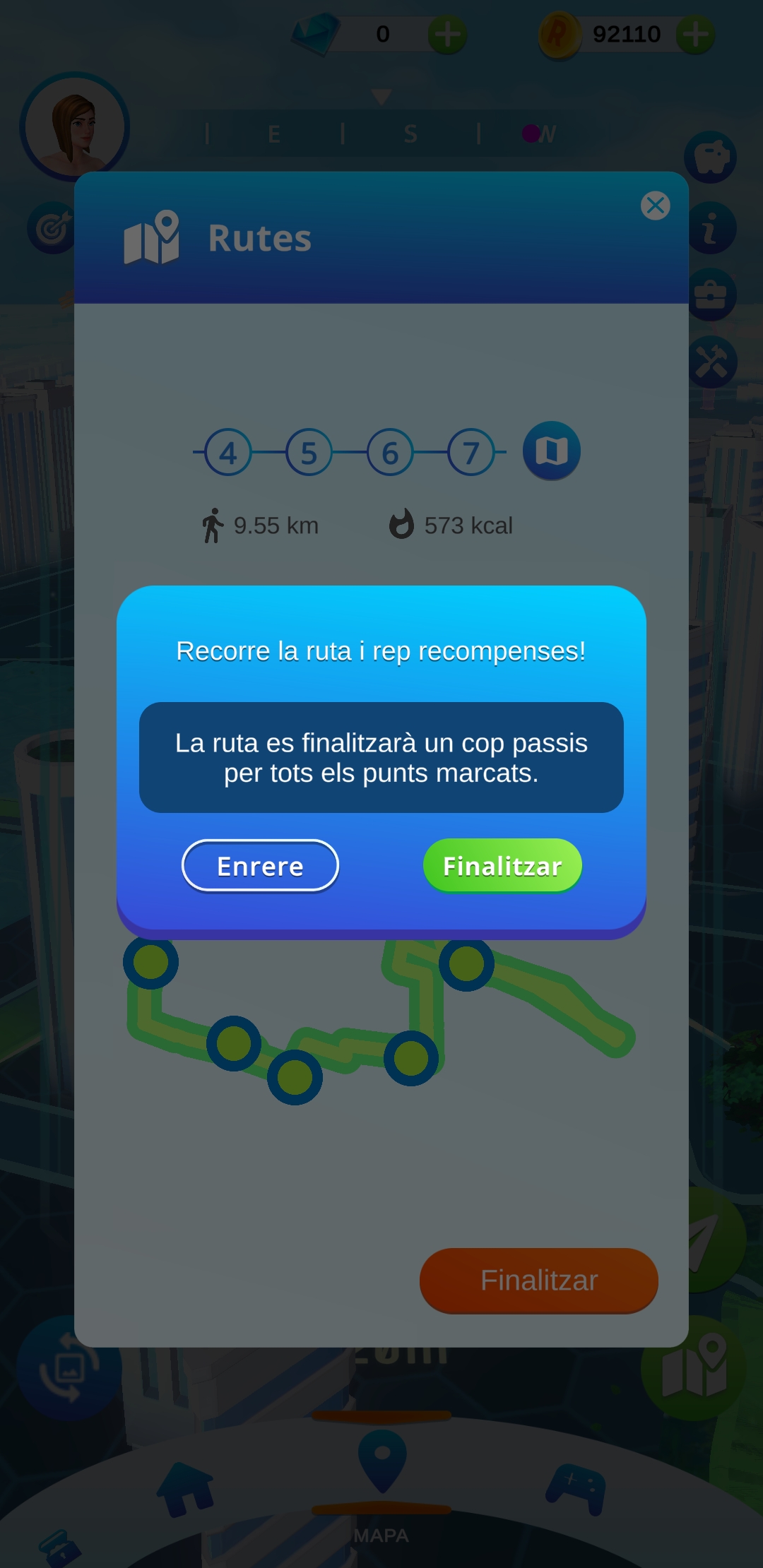Tap Enrere to go back
The width and height of the screenshot is (763, 1568).
coord(260,866)
